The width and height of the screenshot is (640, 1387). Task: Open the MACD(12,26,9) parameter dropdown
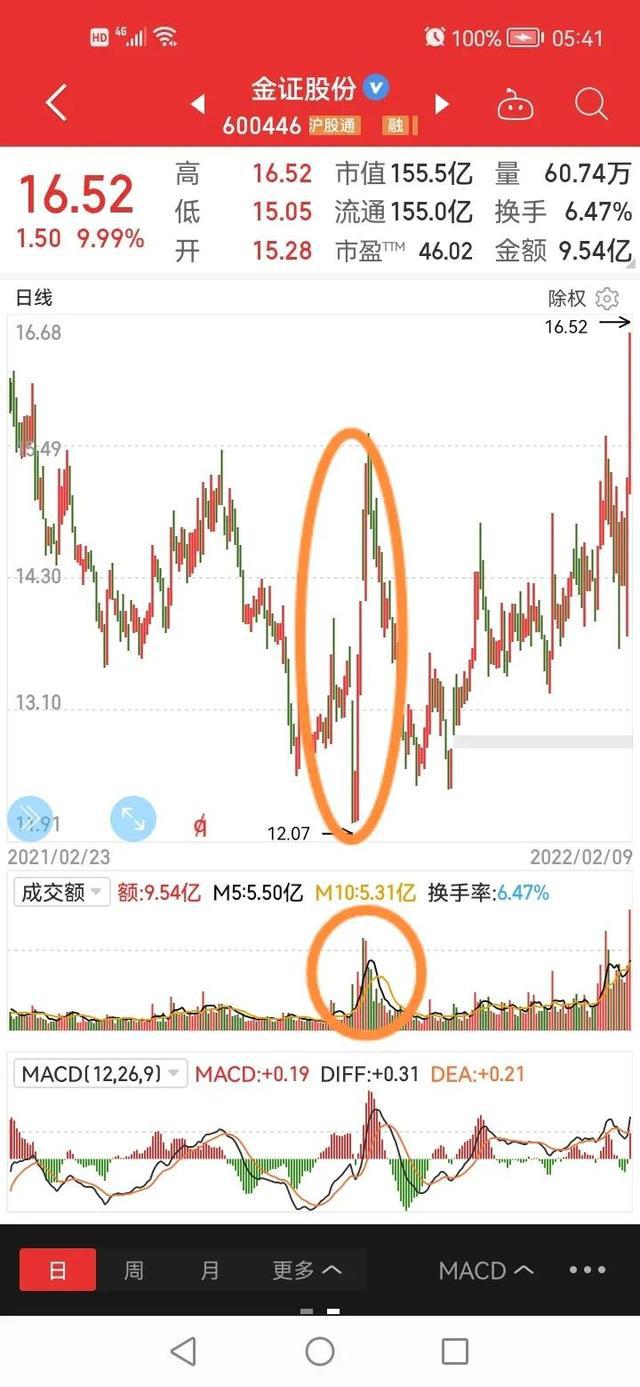click(x=100, y=1074)
